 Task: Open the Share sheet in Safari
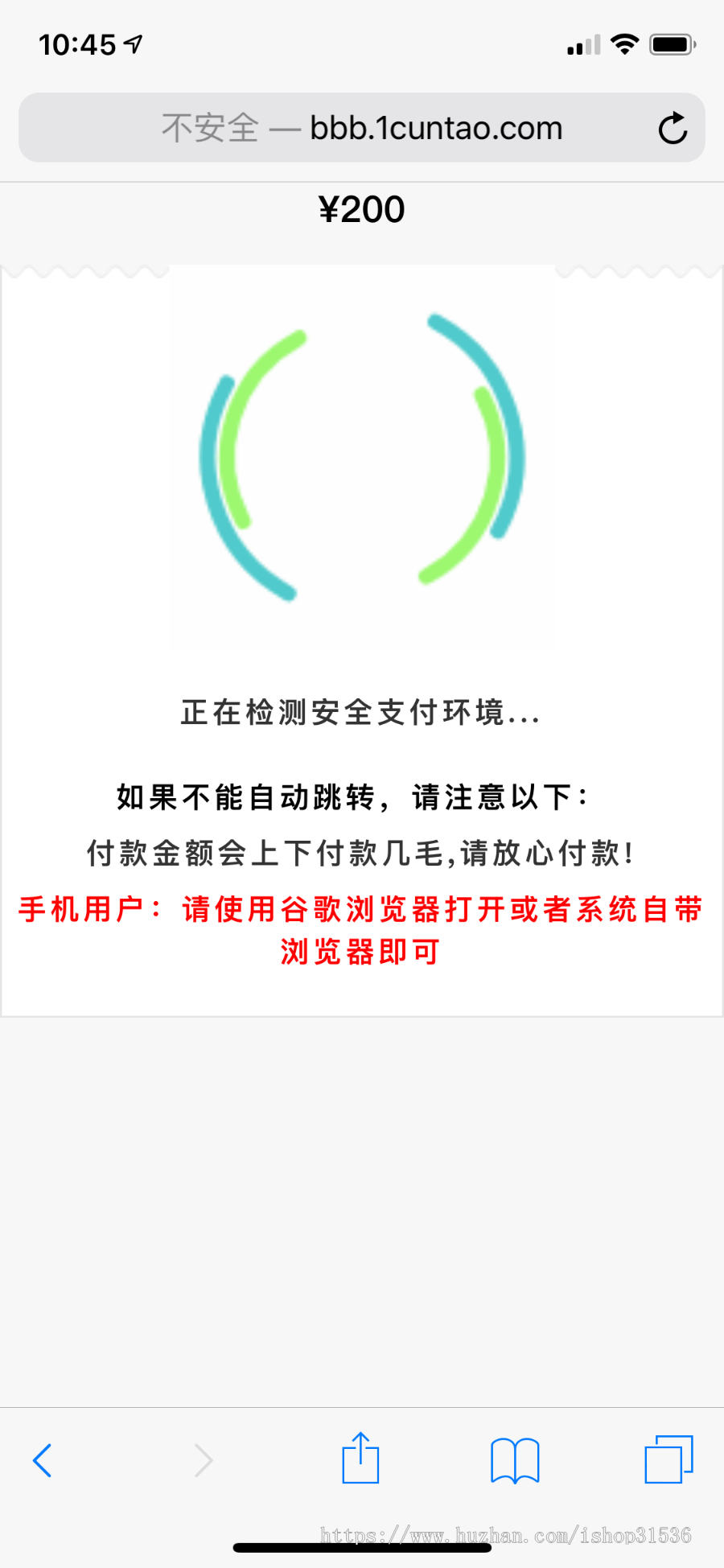pos(360,1459)
